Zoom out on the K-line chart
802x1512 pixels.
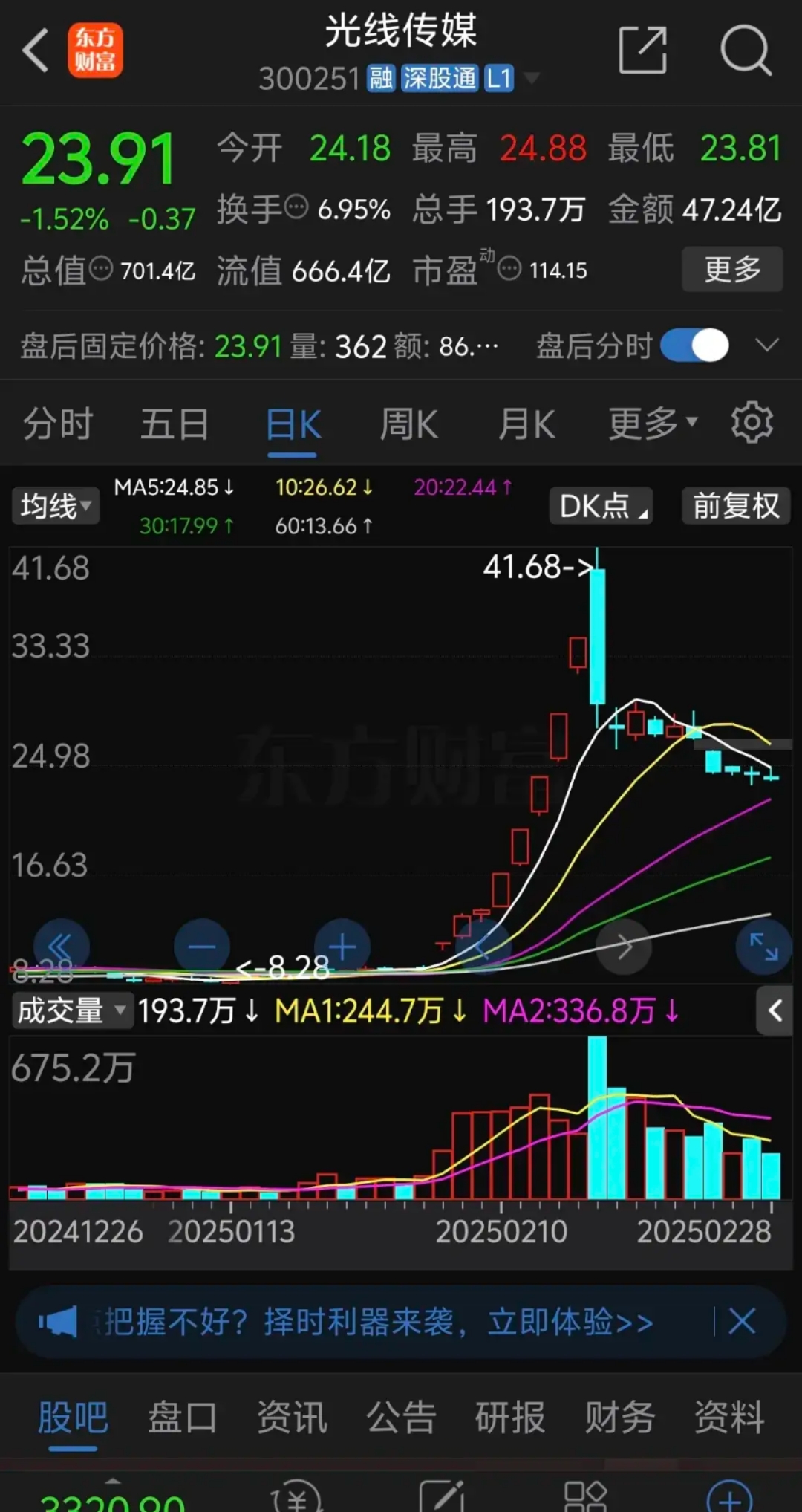200,946
